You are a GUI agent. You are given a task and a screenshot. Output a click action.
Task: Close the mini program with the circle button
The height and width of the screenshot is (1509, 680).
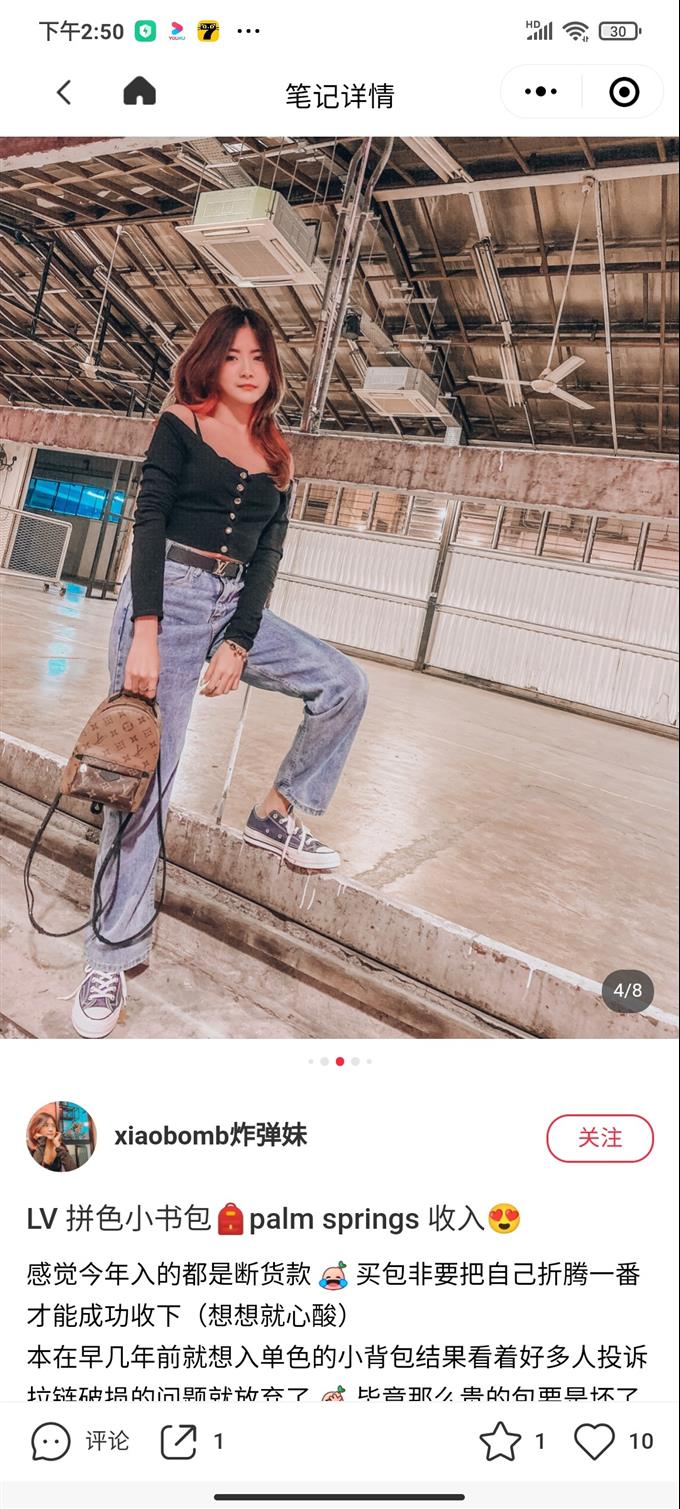pos(624,92)
